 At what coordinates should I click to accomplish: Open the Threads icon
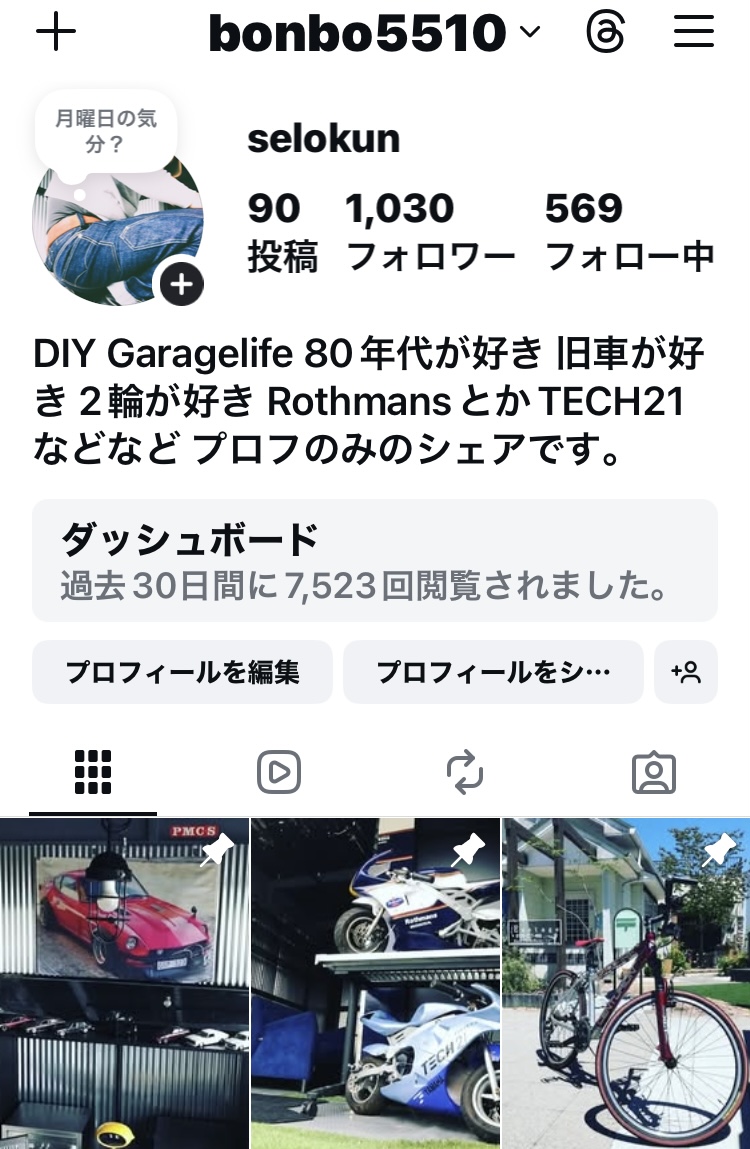point(605,34)
